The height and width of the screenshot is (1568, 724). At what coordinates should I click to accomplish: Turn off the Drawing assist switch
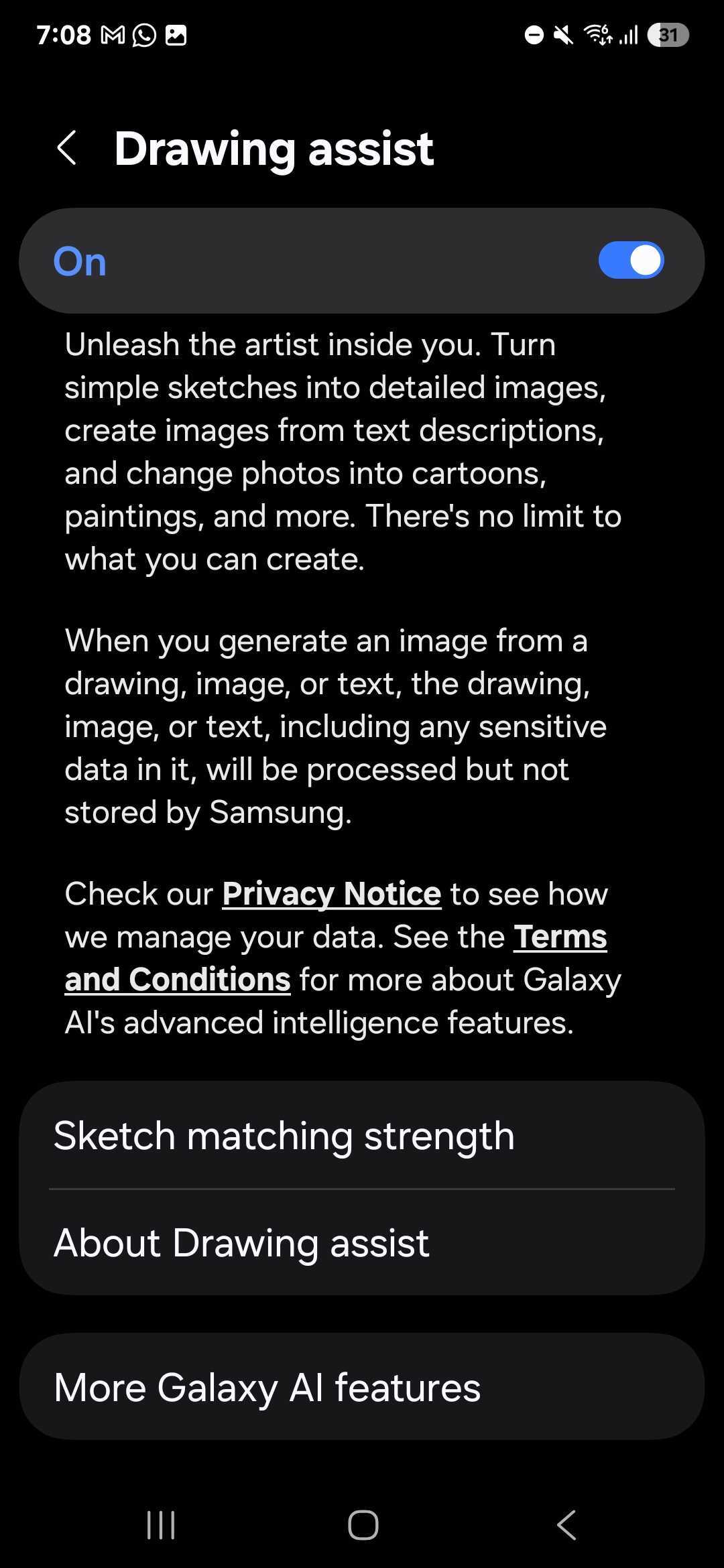click(630, 261)
